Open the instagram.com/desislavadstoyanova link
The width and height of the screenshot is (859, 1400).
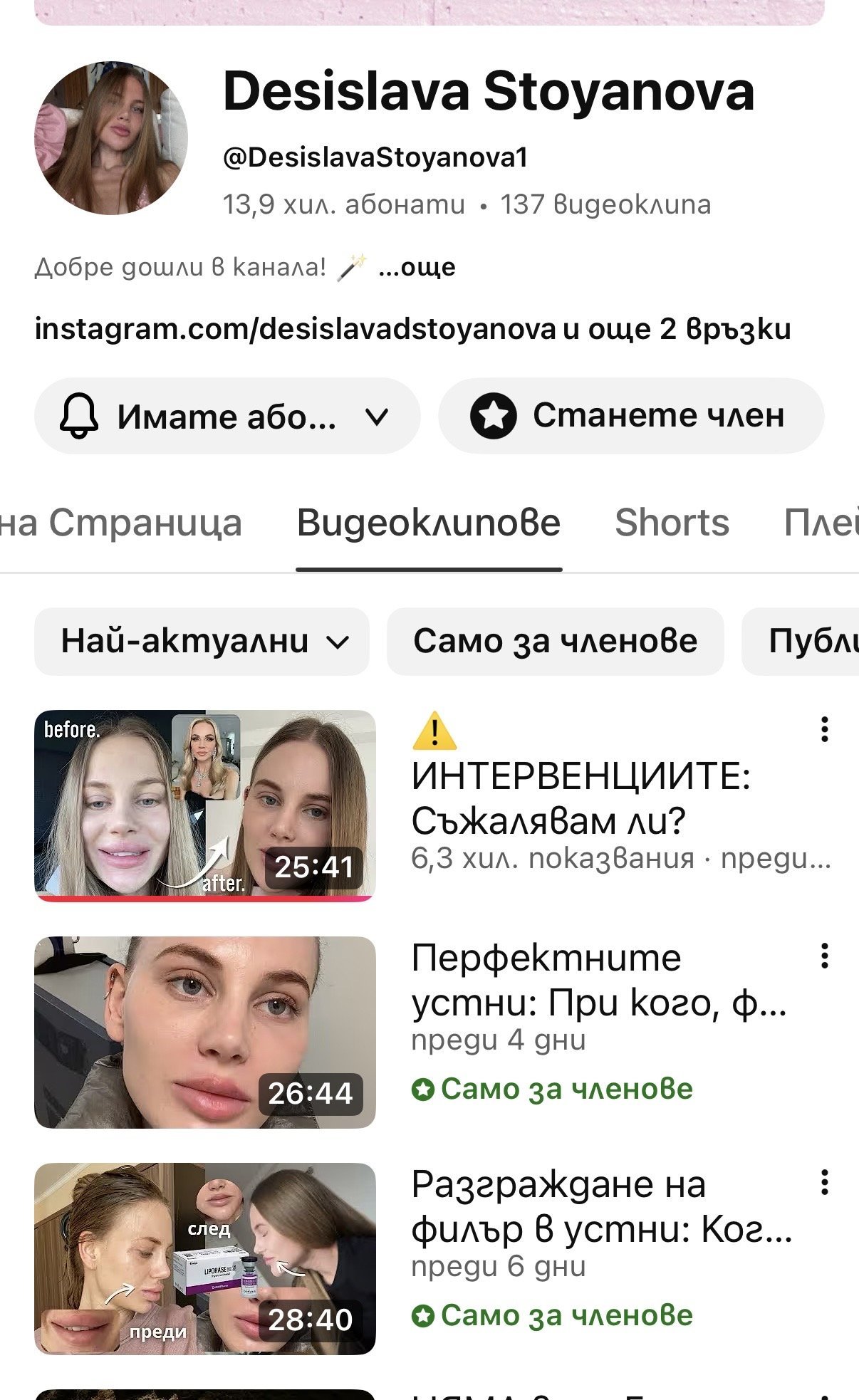click(x=295, y=329)
